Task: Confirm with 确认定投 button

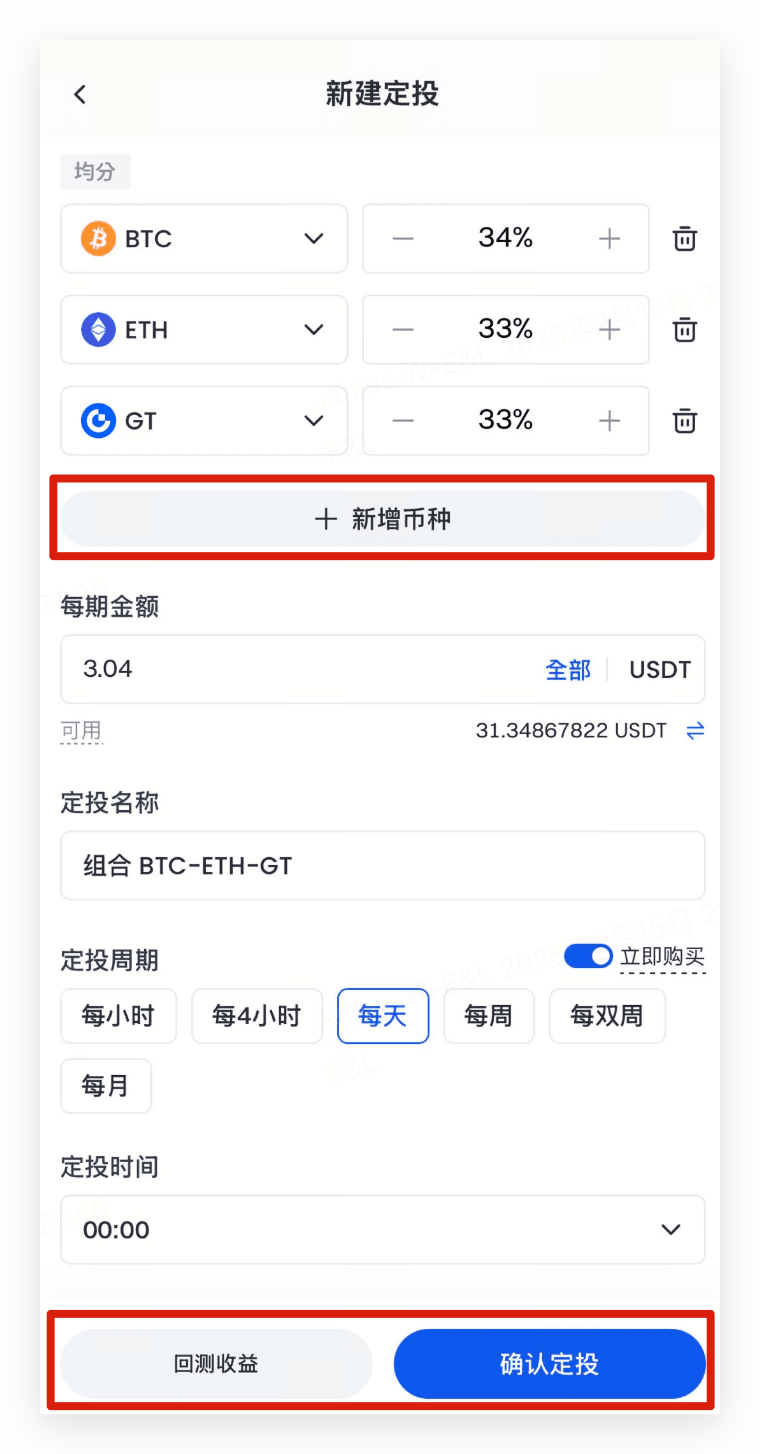Action: (x=549, y=1363)
